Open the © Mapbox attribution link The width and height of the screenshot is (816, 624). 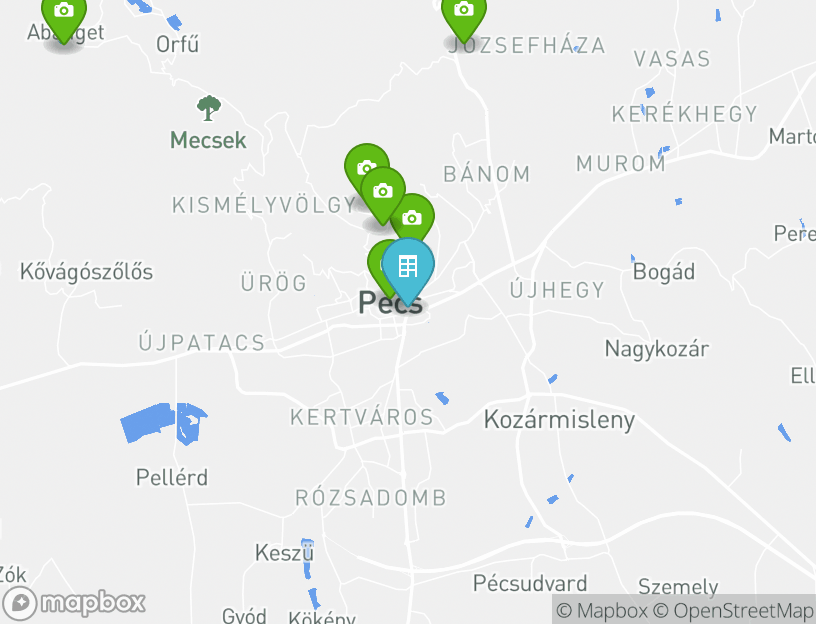[602, 610]
